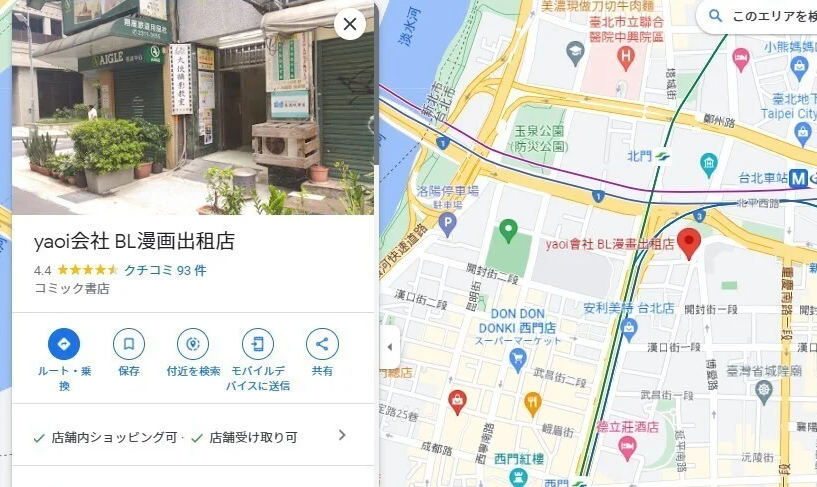Get directions with ルート・乗換 button

64,344
